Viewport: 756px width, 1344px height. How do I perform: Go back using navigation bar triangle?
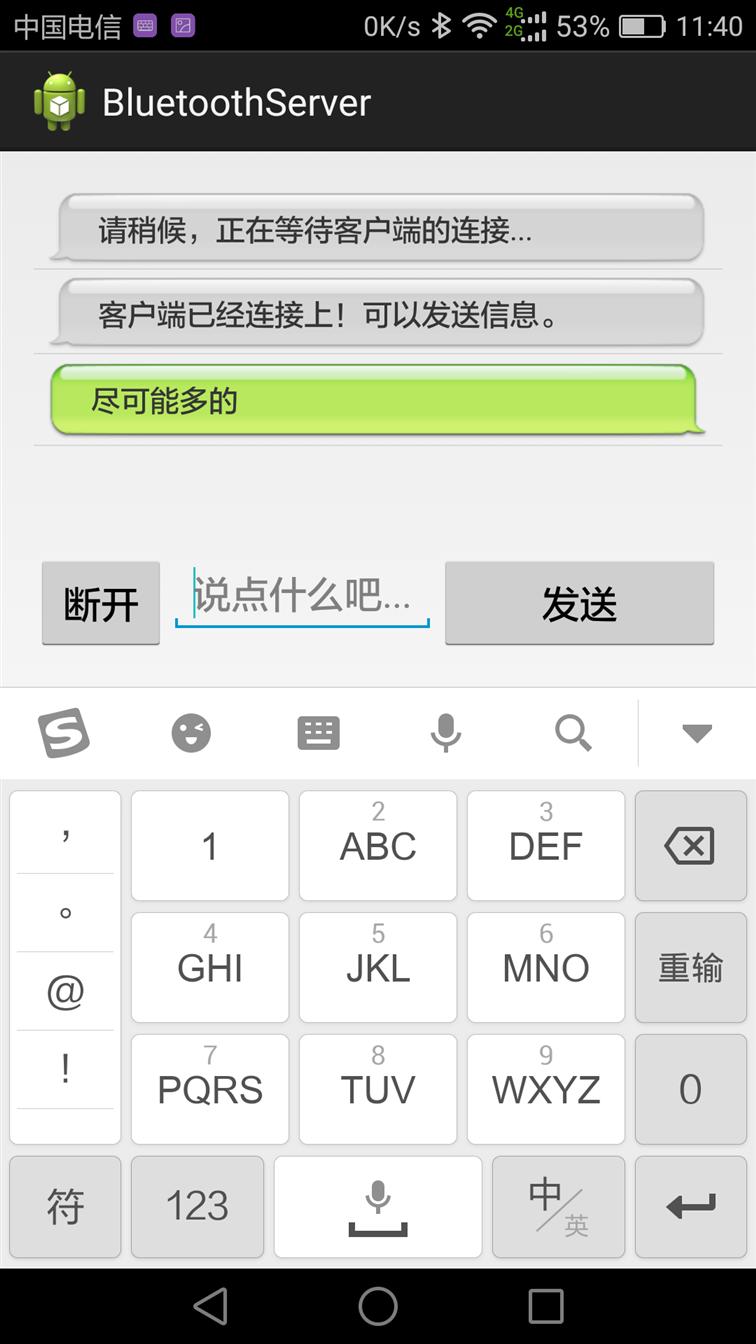pyautogui.click(x=210, y=1306)
